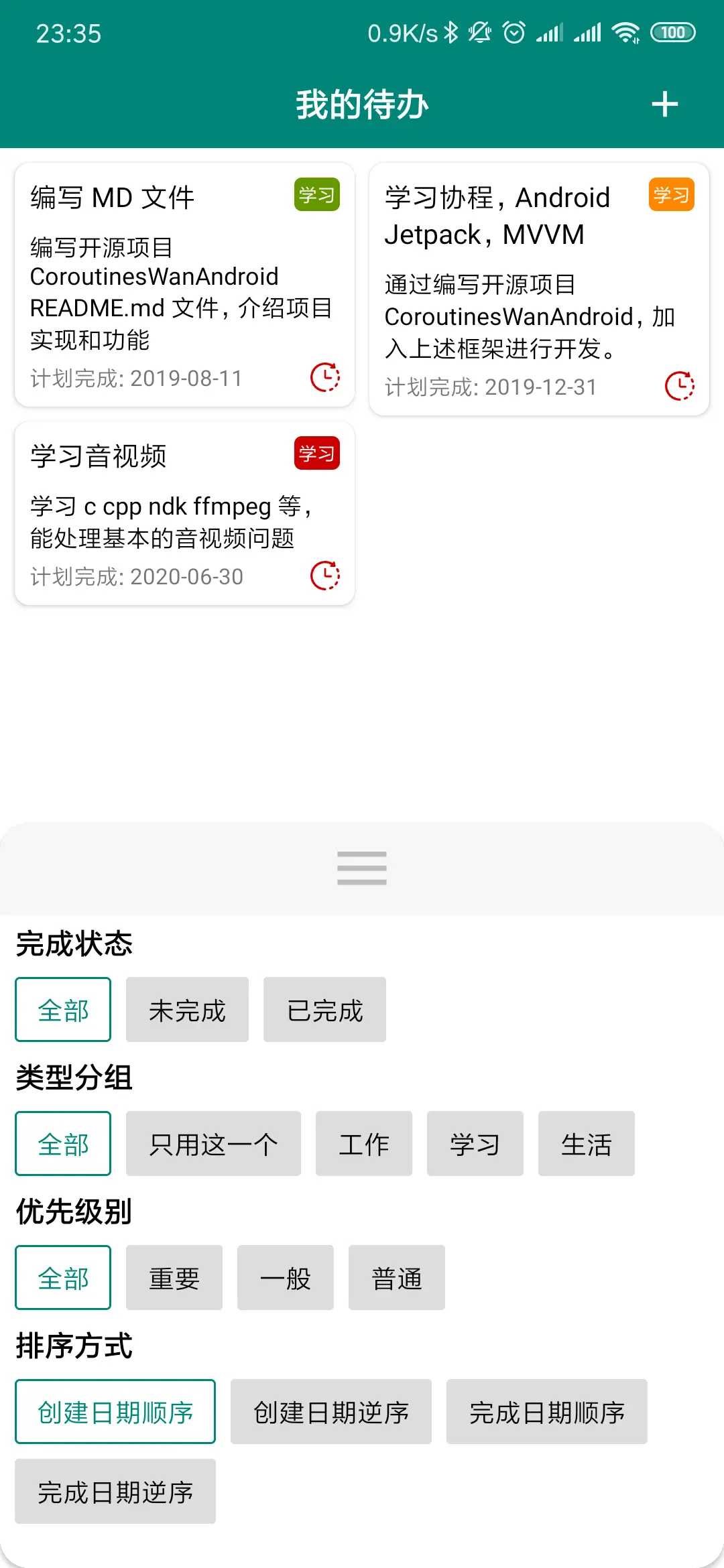Choose the 工作 type filter
Screen dimensions: 724x1568
tap(364, 1144)
